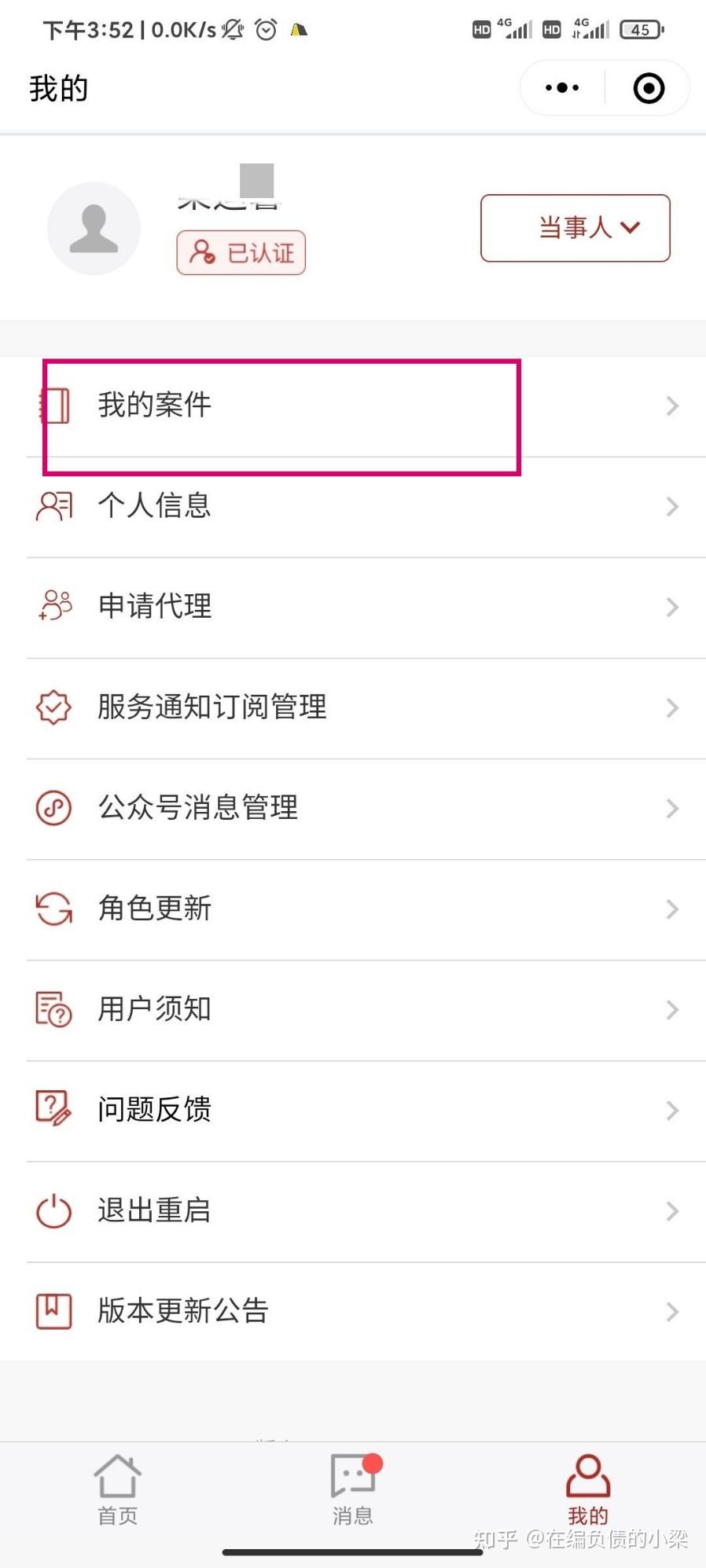Open 问题反馈
706x1568 pixels.
click(353, 1110)
